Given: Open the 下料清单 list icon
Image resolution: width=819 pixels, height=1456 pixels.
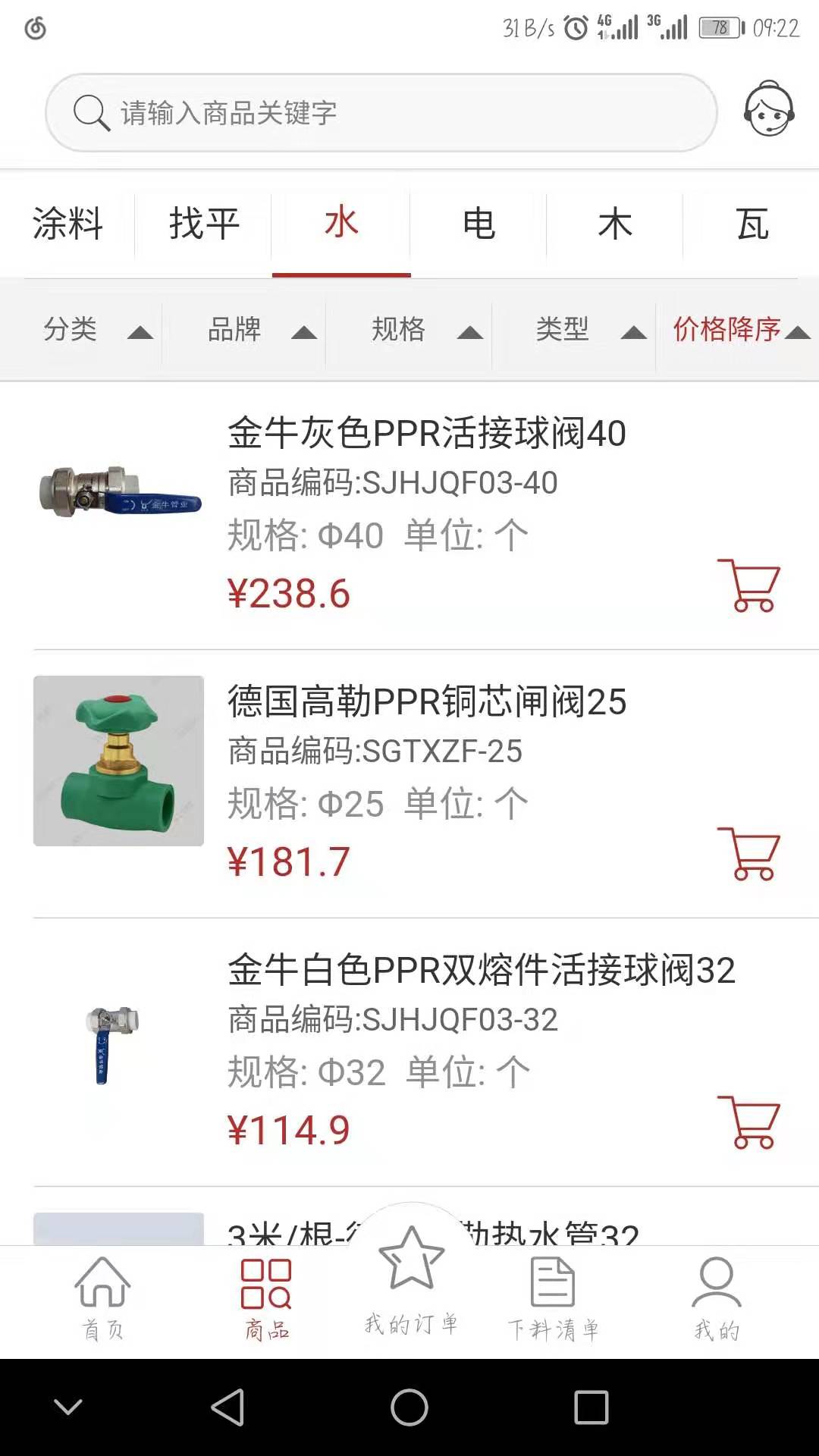Looking at the screenshot, I should coord(554,1282).
